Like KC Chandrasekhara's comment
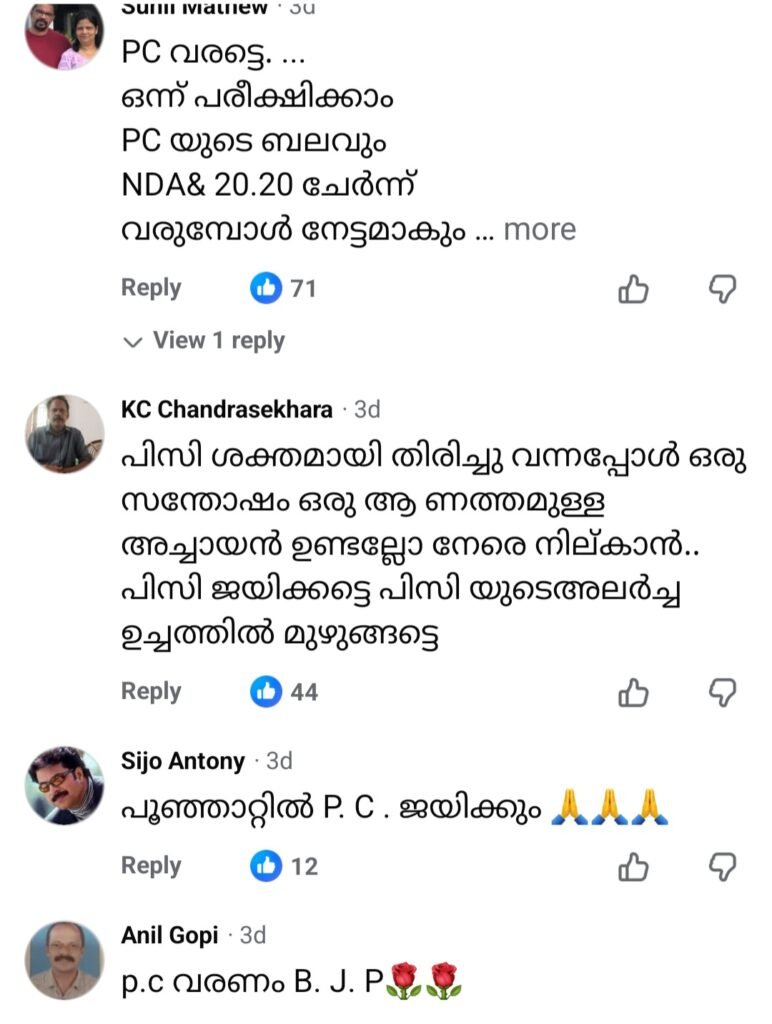Viewport: 772px width, 1024px height. click(x=634, y=692)
